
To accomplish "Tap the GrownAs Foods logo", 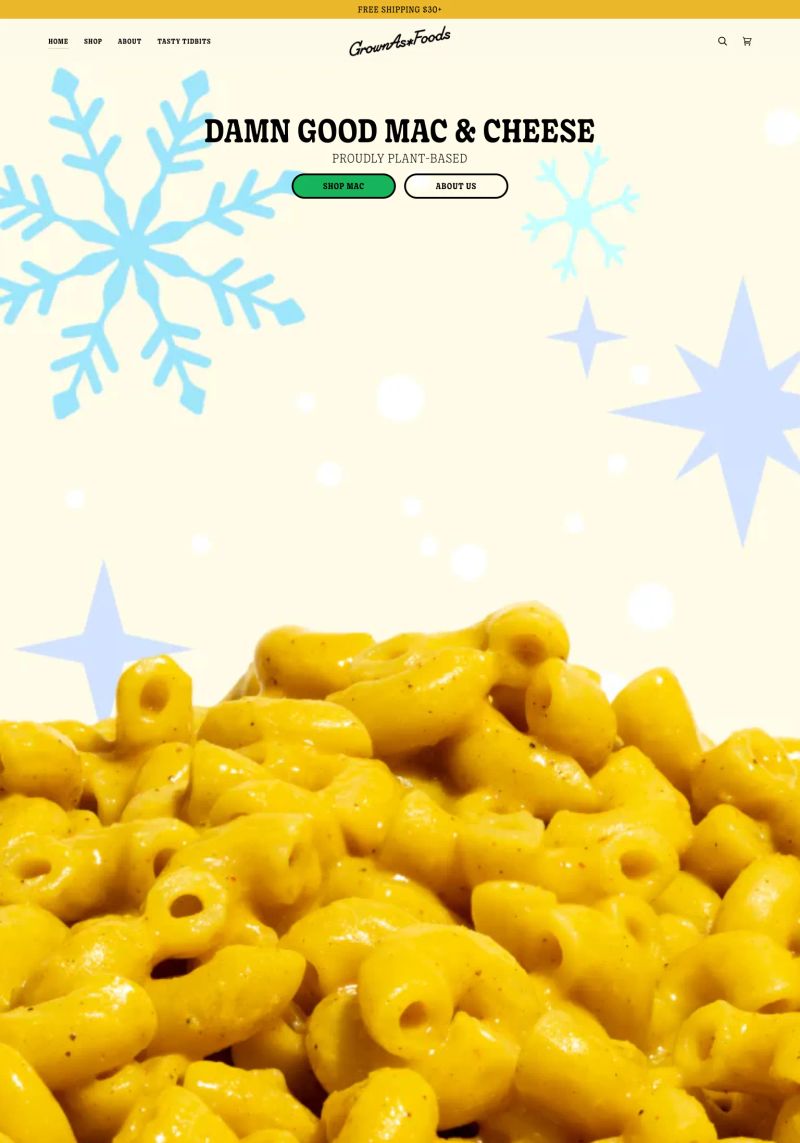I will tap(400, 41).
